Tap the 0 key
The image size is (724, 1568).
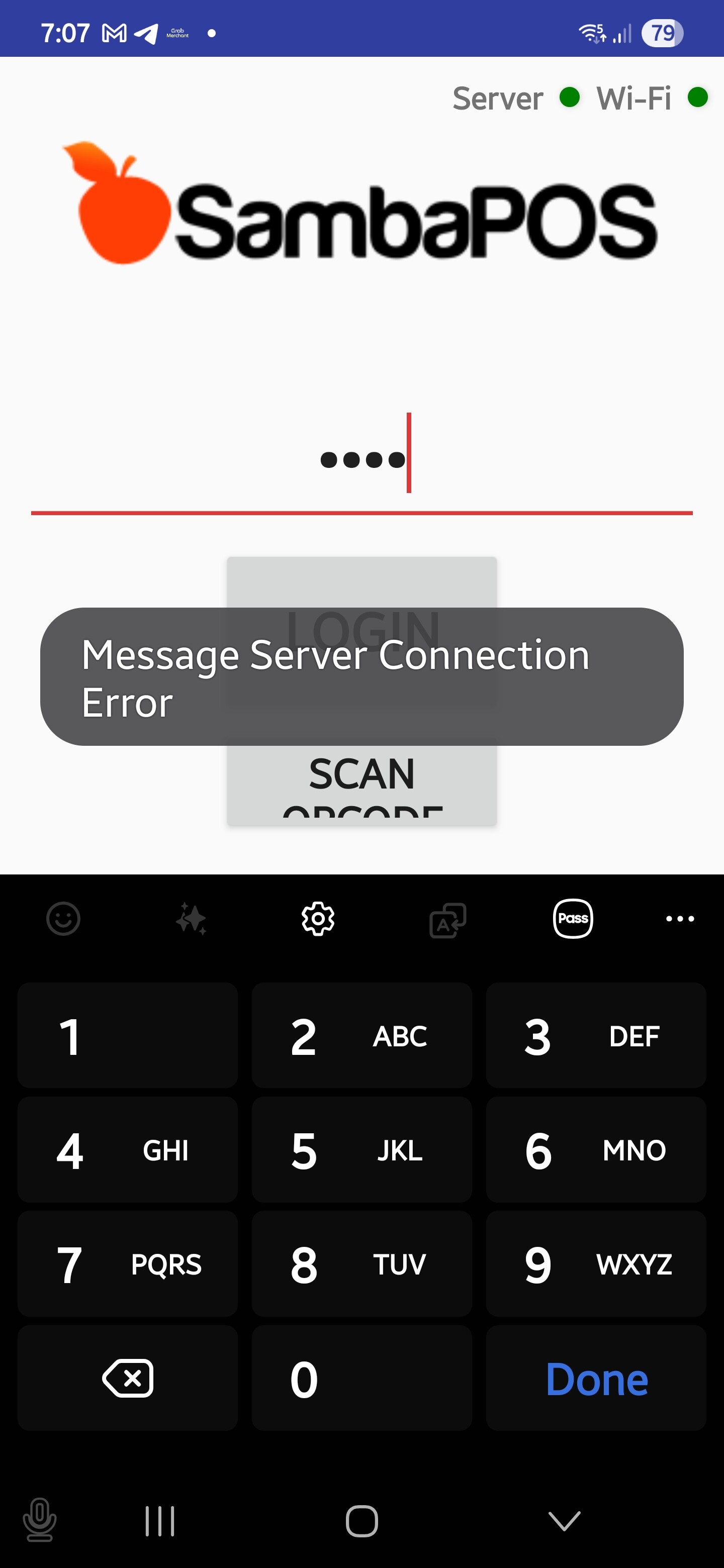click(361, 1378)
